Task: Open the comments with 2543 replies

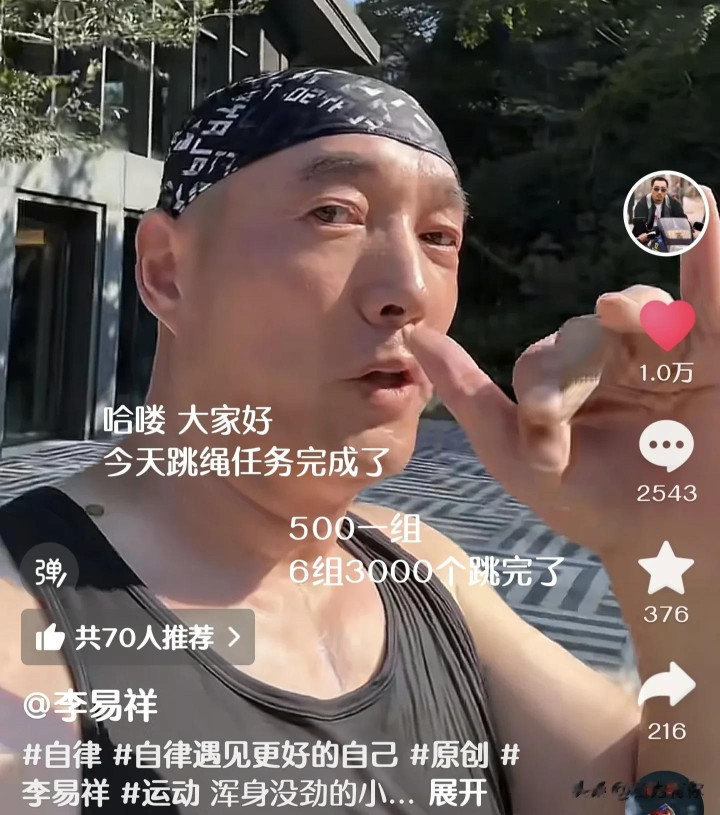Action: click(666, 447)
